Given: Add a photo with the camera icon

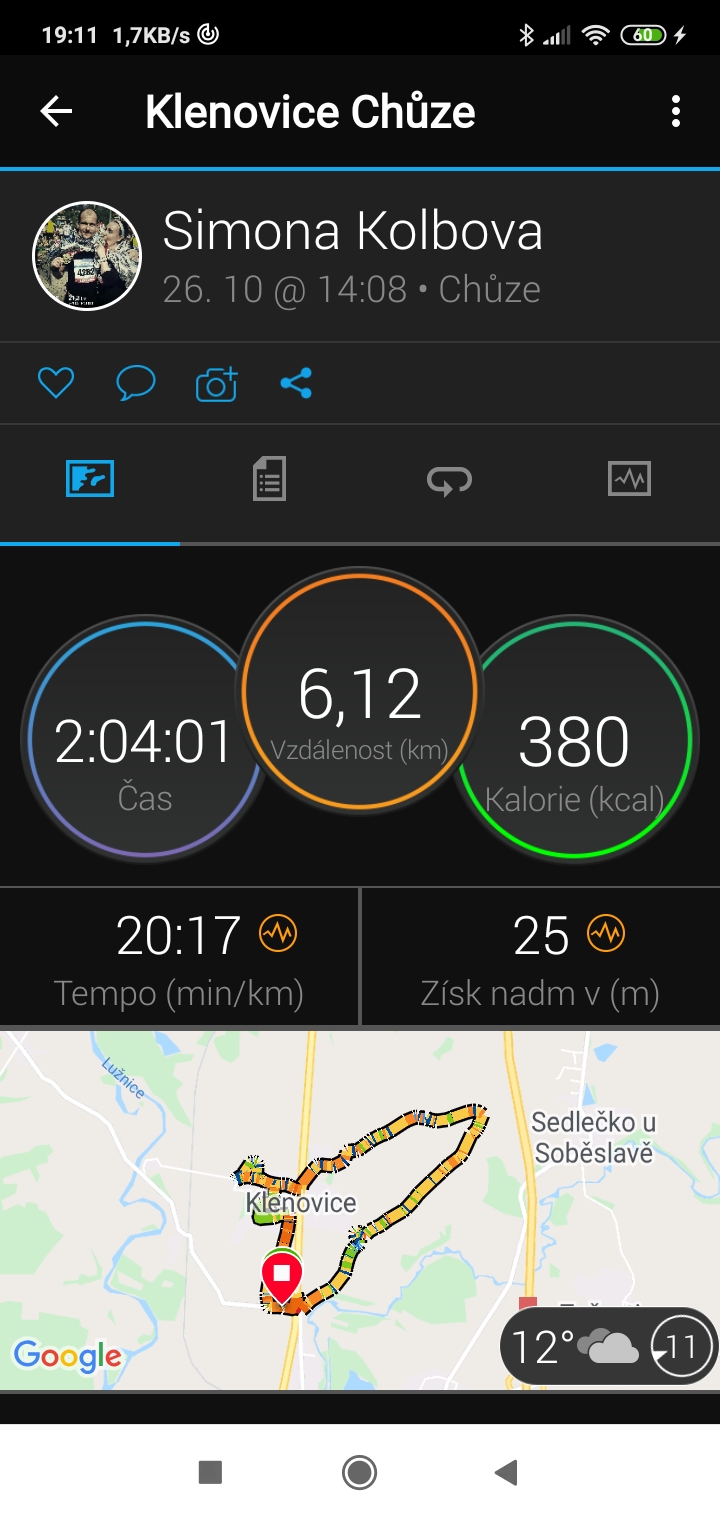Looking at the screenshot, I should pos(216,383).
